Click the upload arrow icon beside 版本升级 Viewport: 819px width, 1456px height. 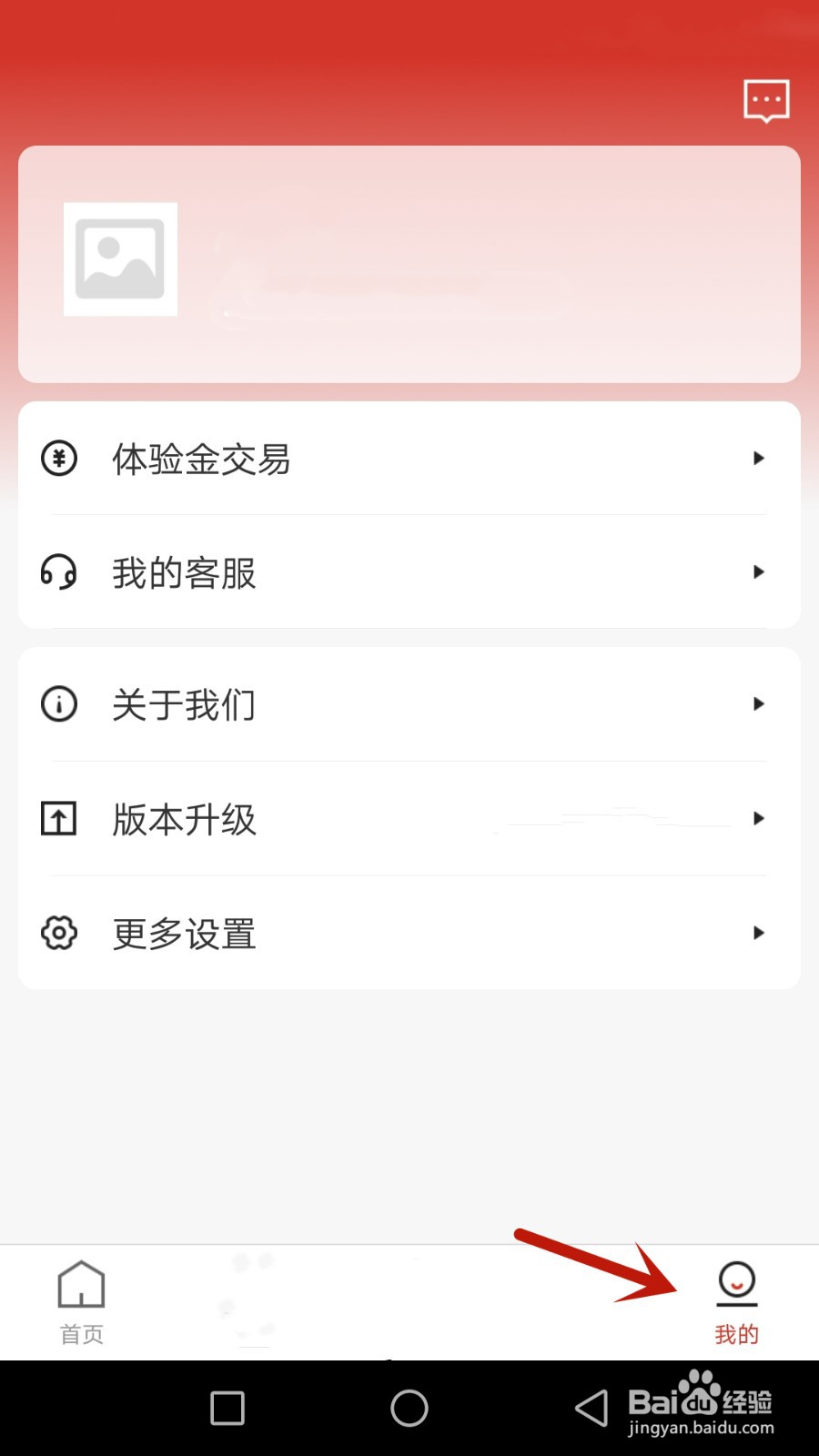click(58, 819)
